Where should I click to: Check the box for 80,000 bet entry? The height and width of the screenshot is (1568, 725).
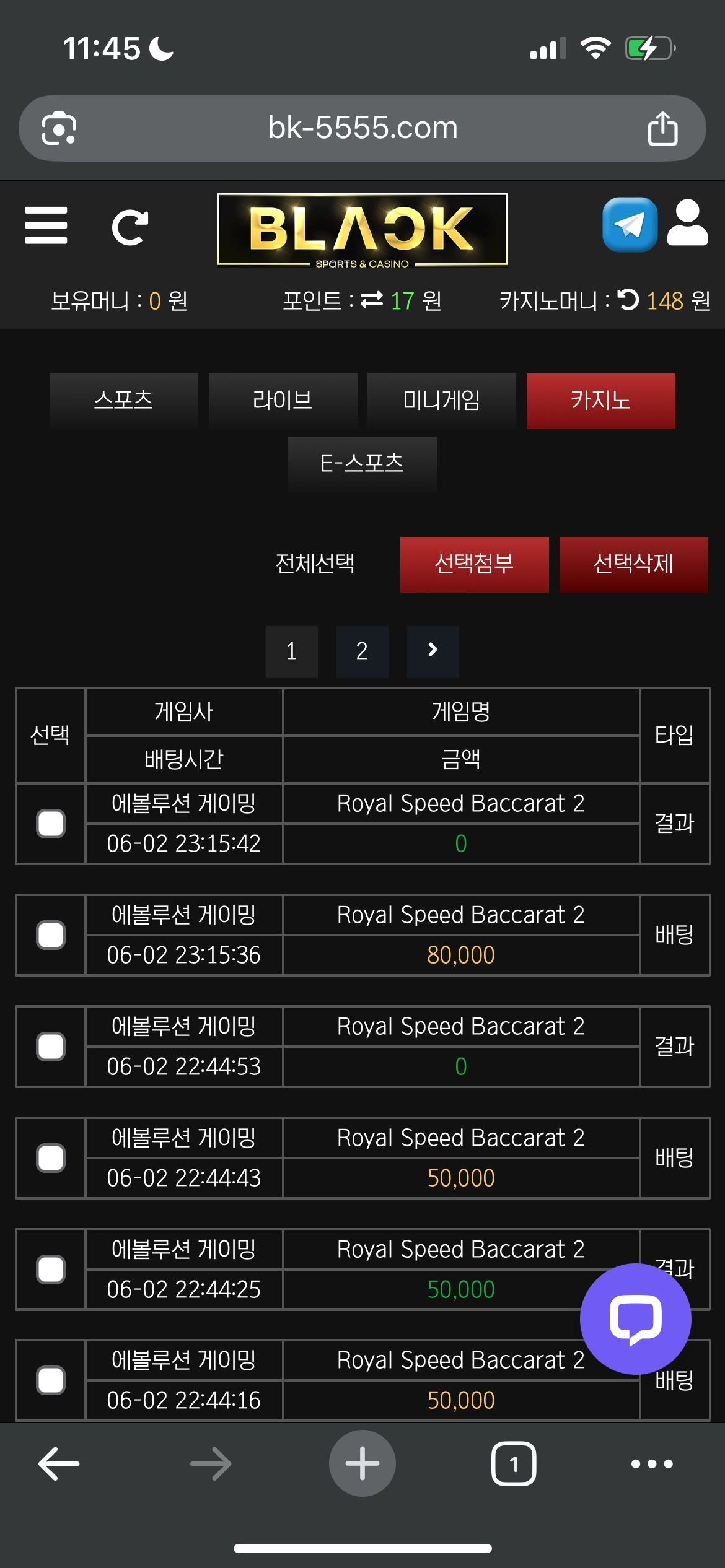coord(51,935)
